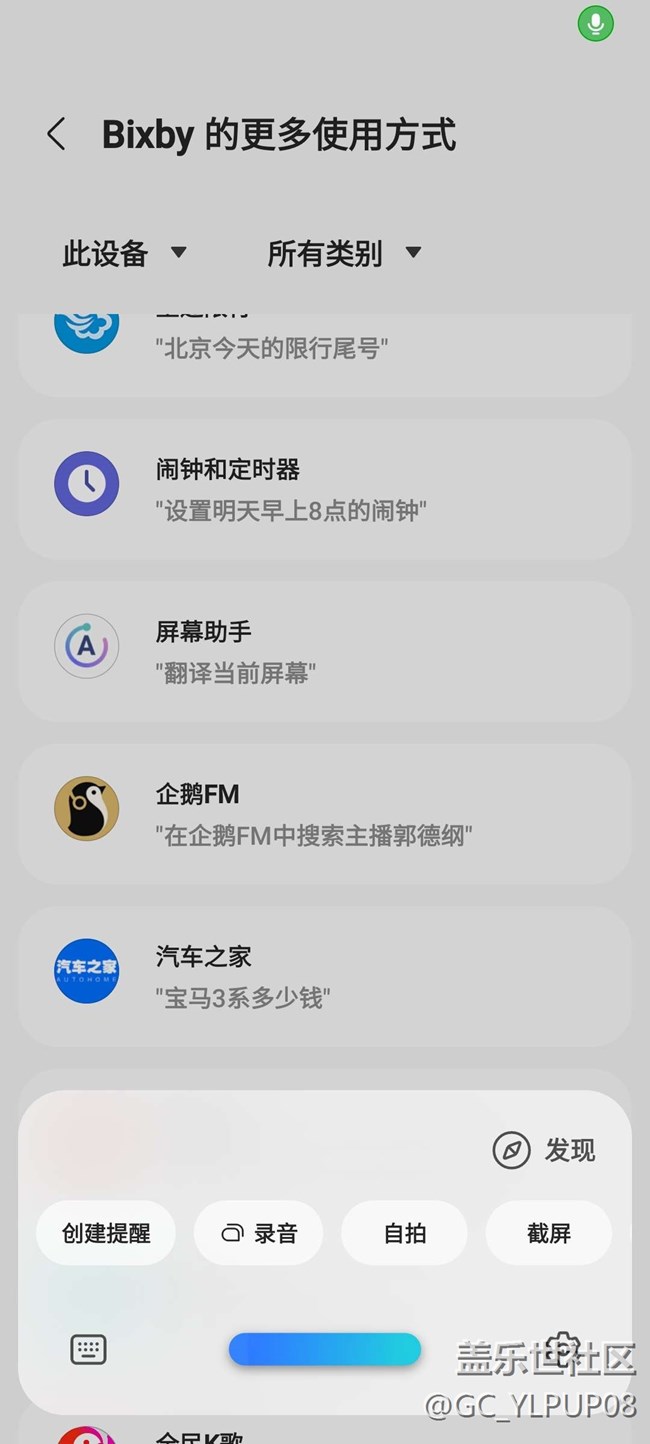Tap 发现 in the Bixby panel
Image resolution: width=650 pixels, height=1444 pixels.
[x=545, y=1151]
